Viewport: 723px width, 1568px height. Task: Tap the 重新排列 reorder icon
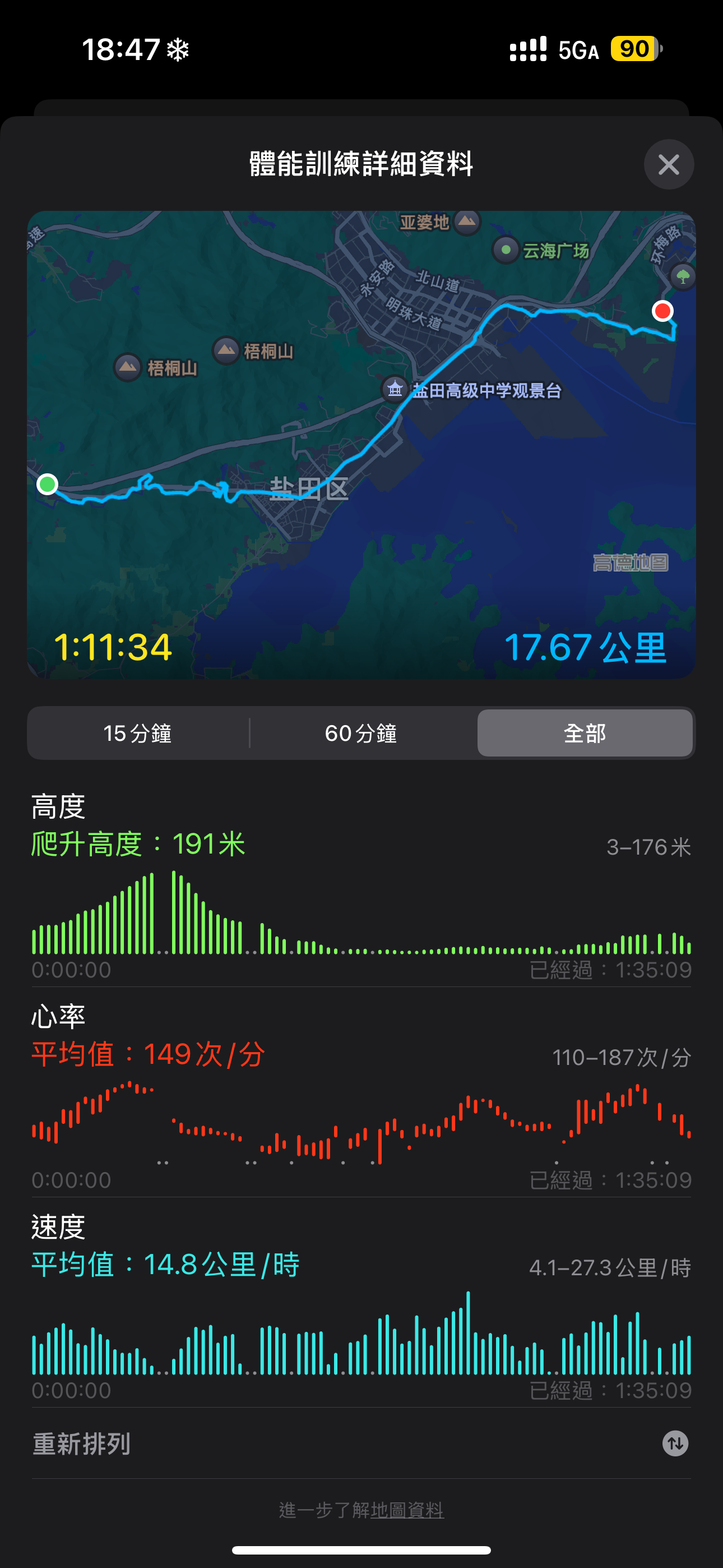675,1443
